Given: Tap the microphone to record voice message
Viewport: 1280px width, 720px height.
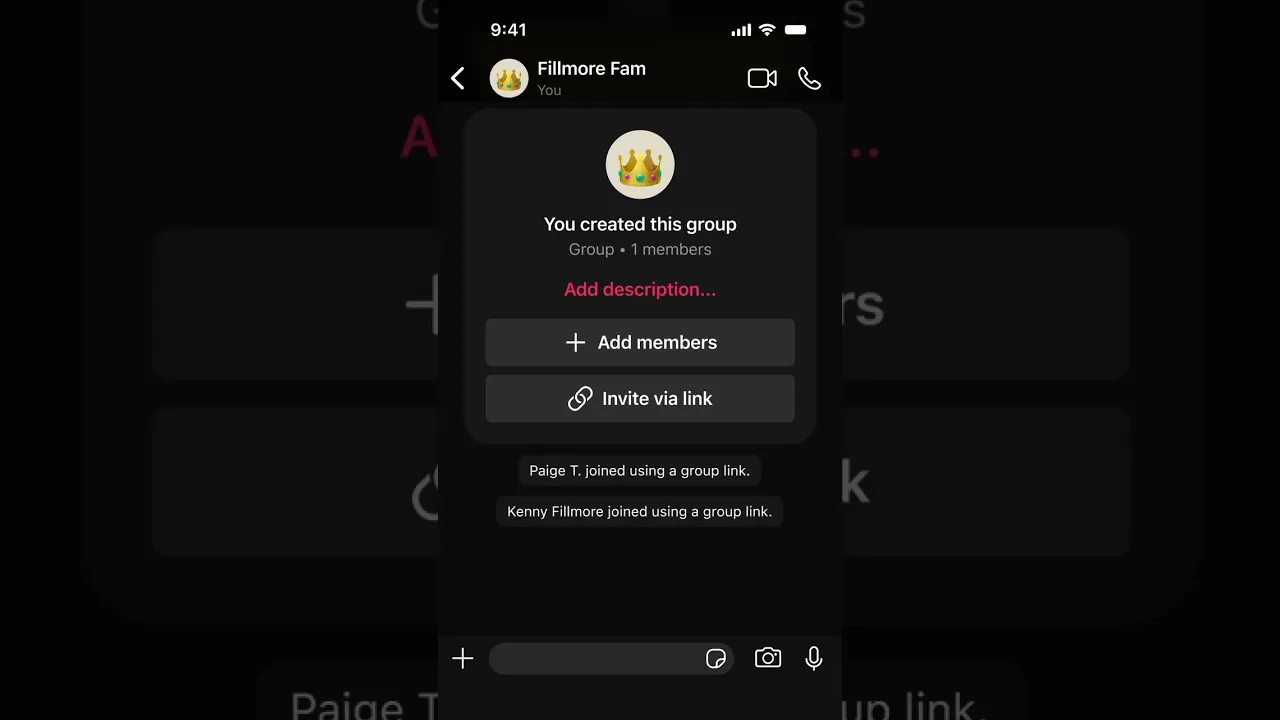Looking at the screenshot, I should tap(814, 658).
